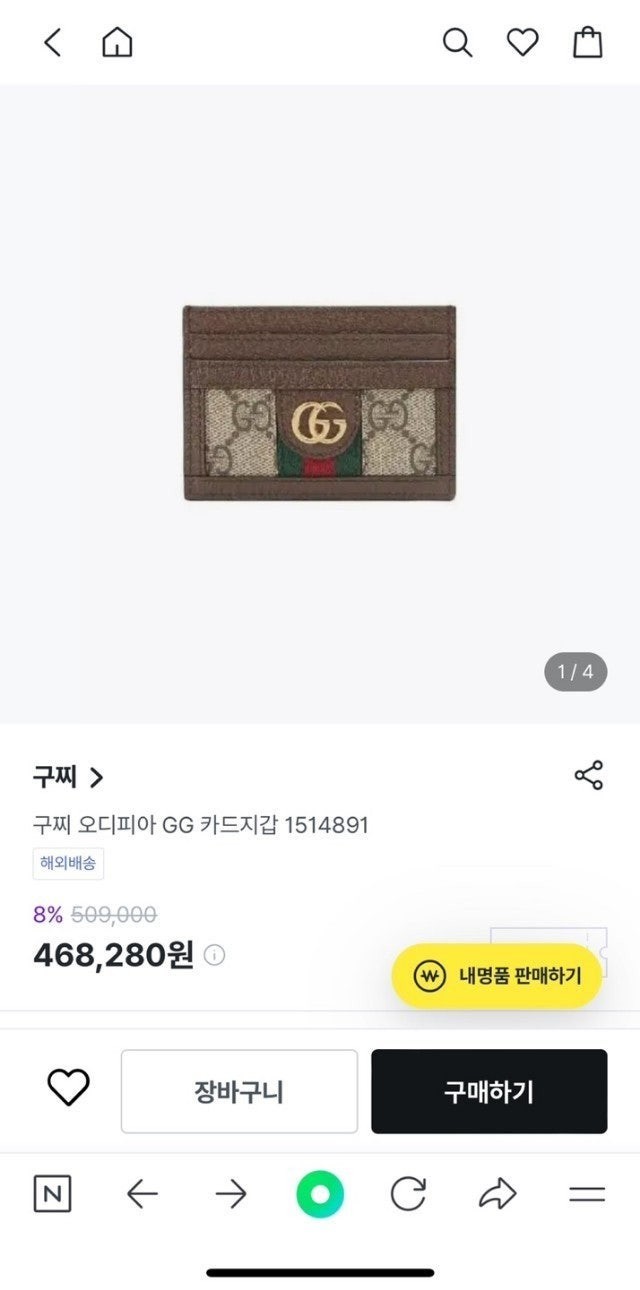Share this product
The image size is (640, 1290).
(x=588, y=775)
